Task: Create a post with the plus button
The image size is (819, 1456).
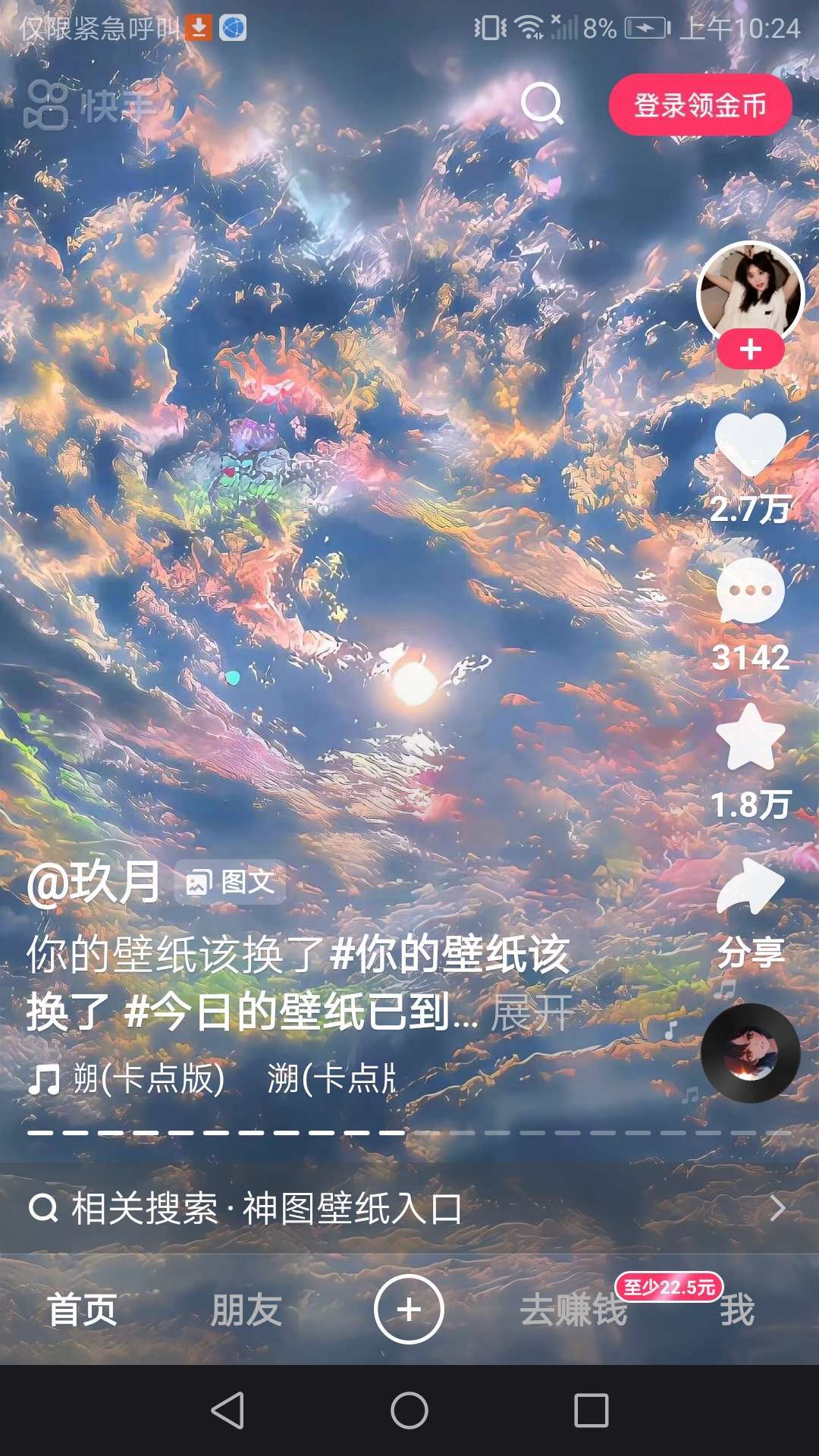Action: point(409,1309)
